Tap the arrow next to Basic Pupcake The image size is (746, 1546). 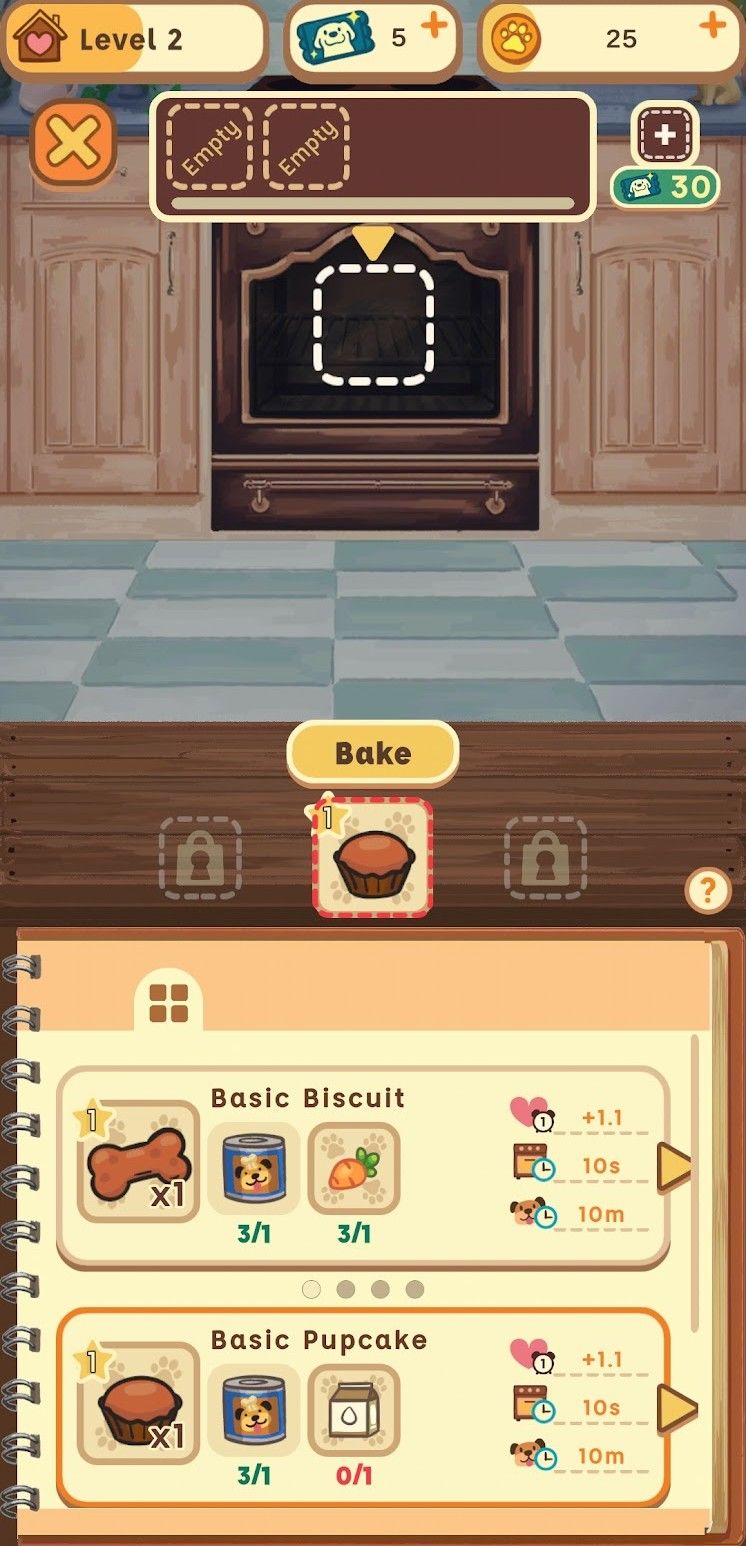tap(677, 1408)
